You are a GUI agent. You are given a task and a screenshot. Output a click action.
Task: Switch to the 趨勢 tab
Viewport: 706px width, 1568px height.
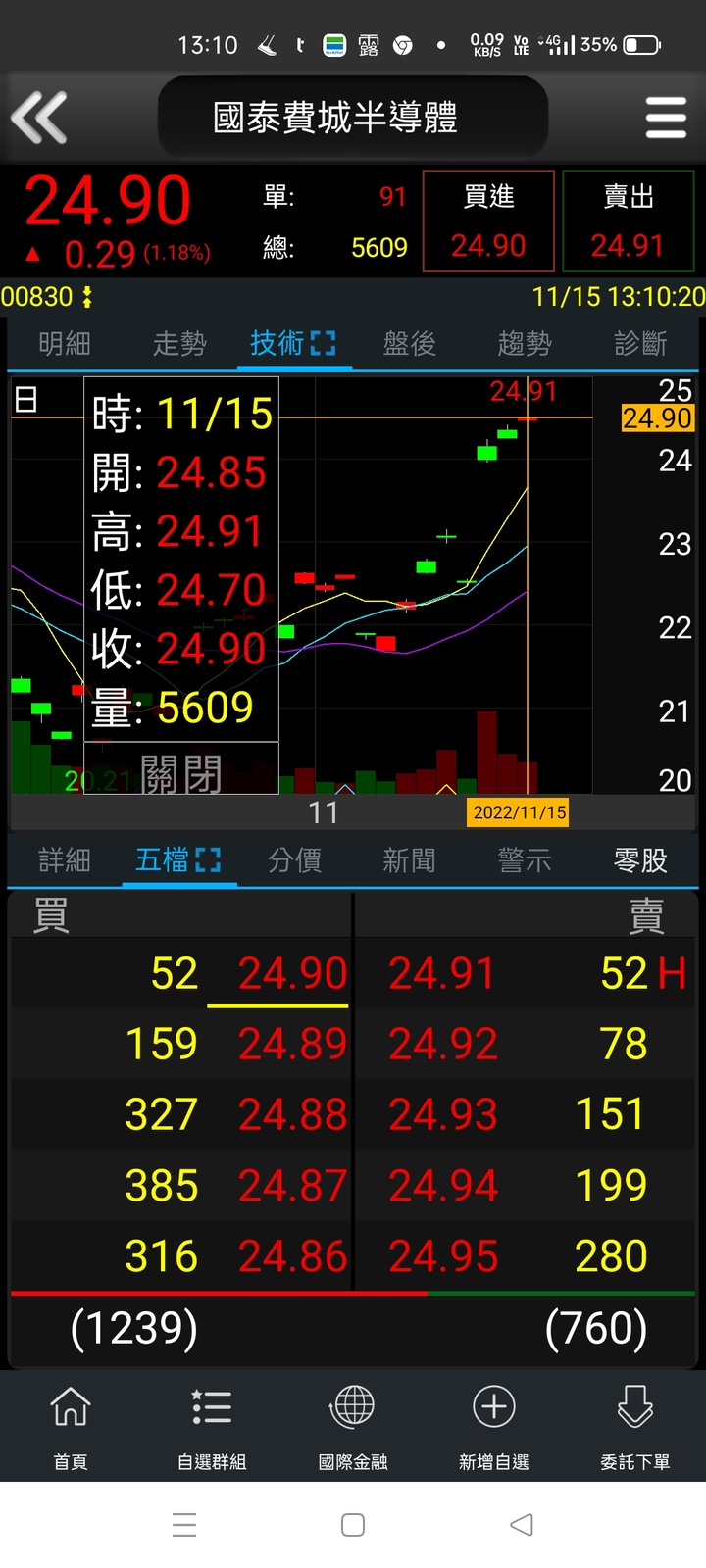525,344
